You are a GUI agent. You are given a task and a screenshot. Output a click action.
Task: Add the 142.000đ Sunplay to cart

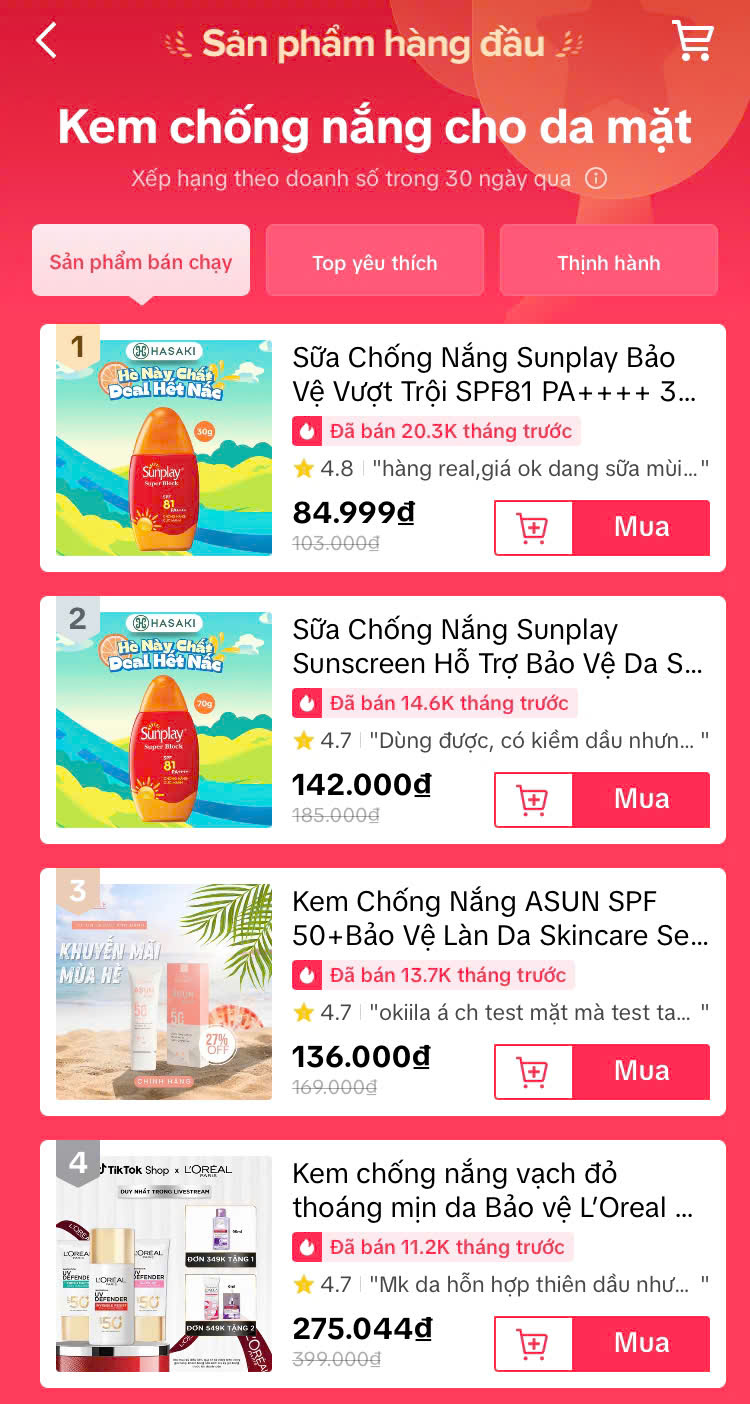(x=533, y=800)
